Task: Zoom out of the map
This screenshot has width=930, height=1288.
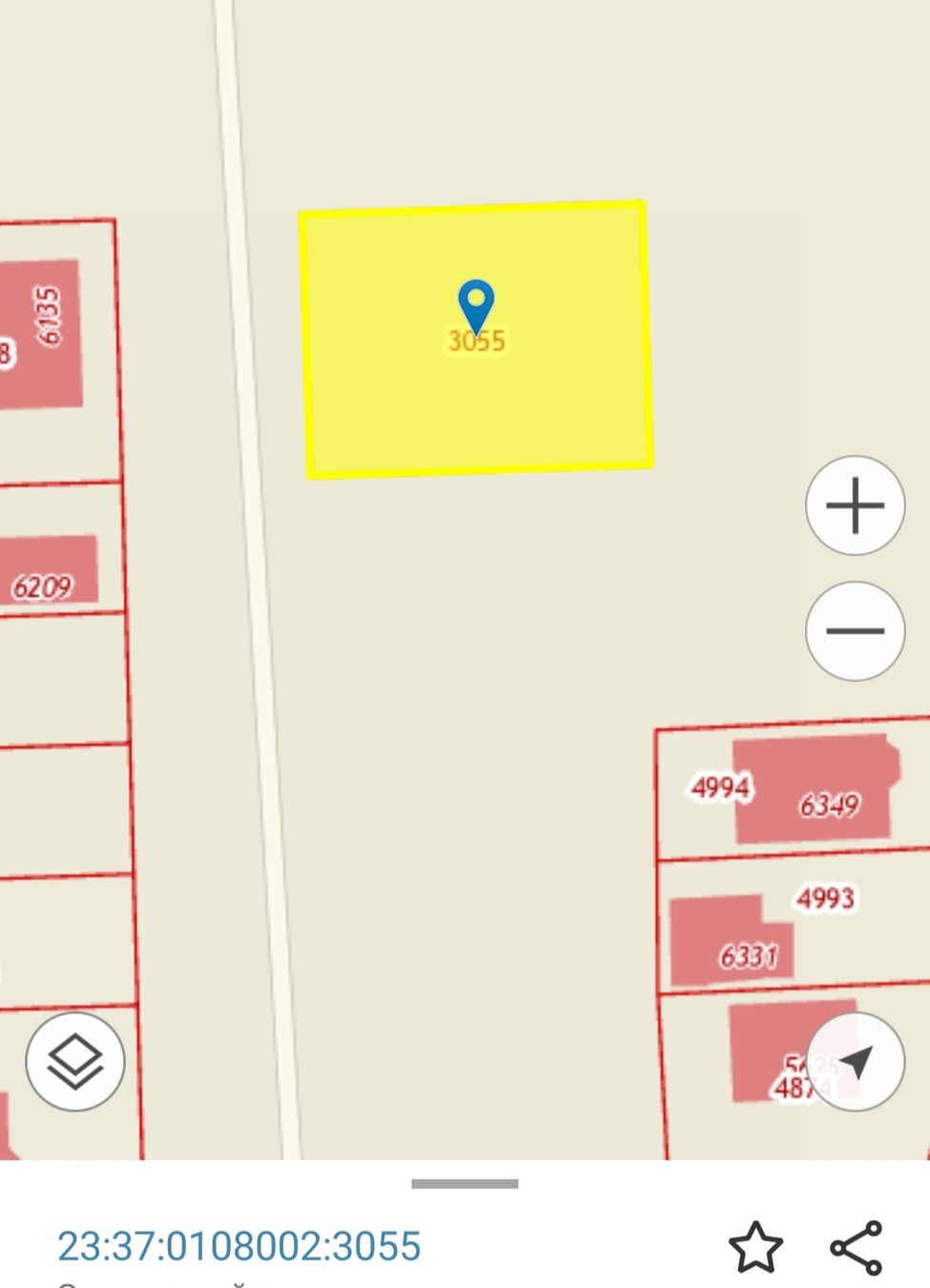Action: 855,631
